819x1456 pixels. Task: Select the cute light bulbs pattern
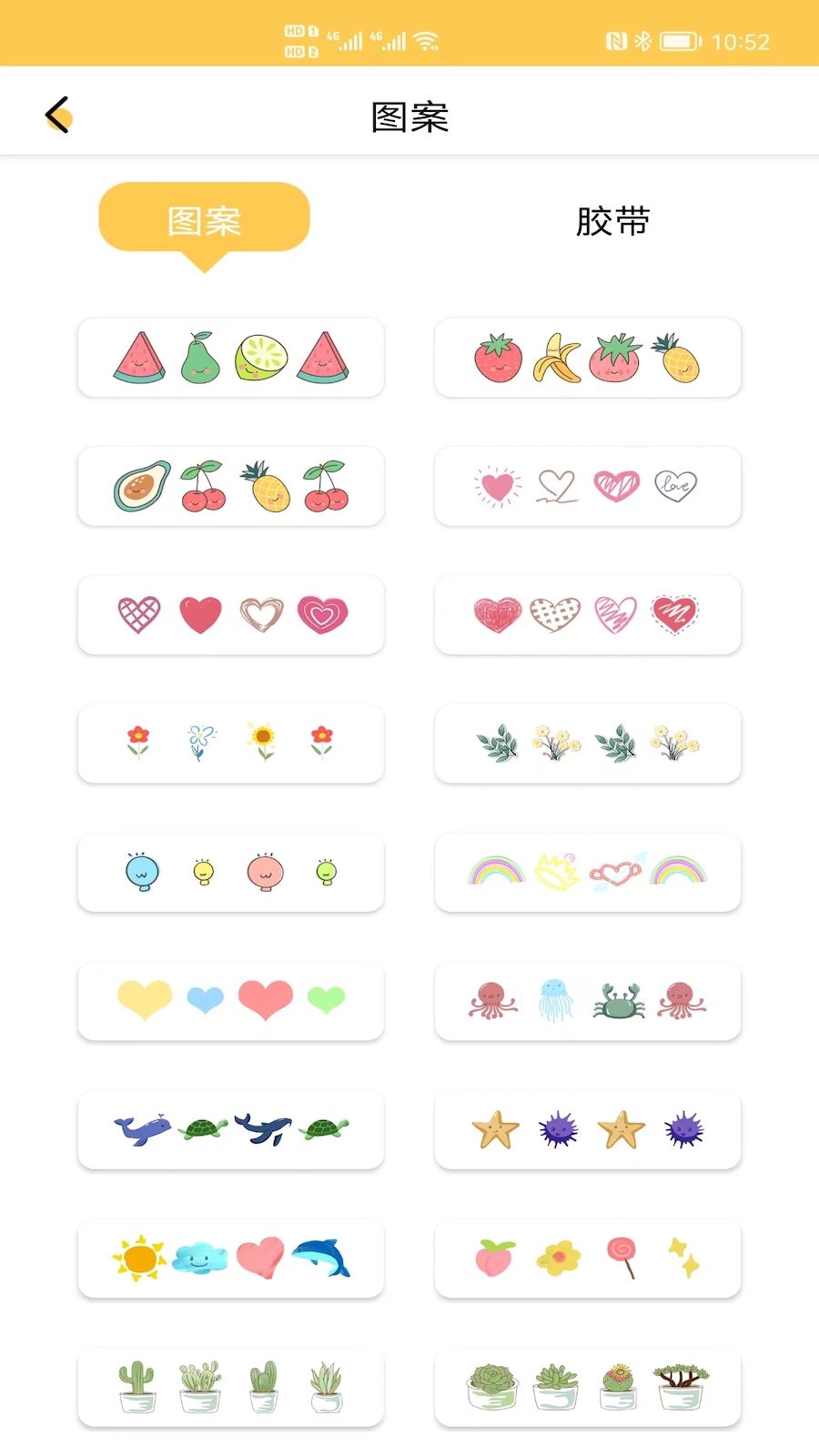tap(231, 873)
